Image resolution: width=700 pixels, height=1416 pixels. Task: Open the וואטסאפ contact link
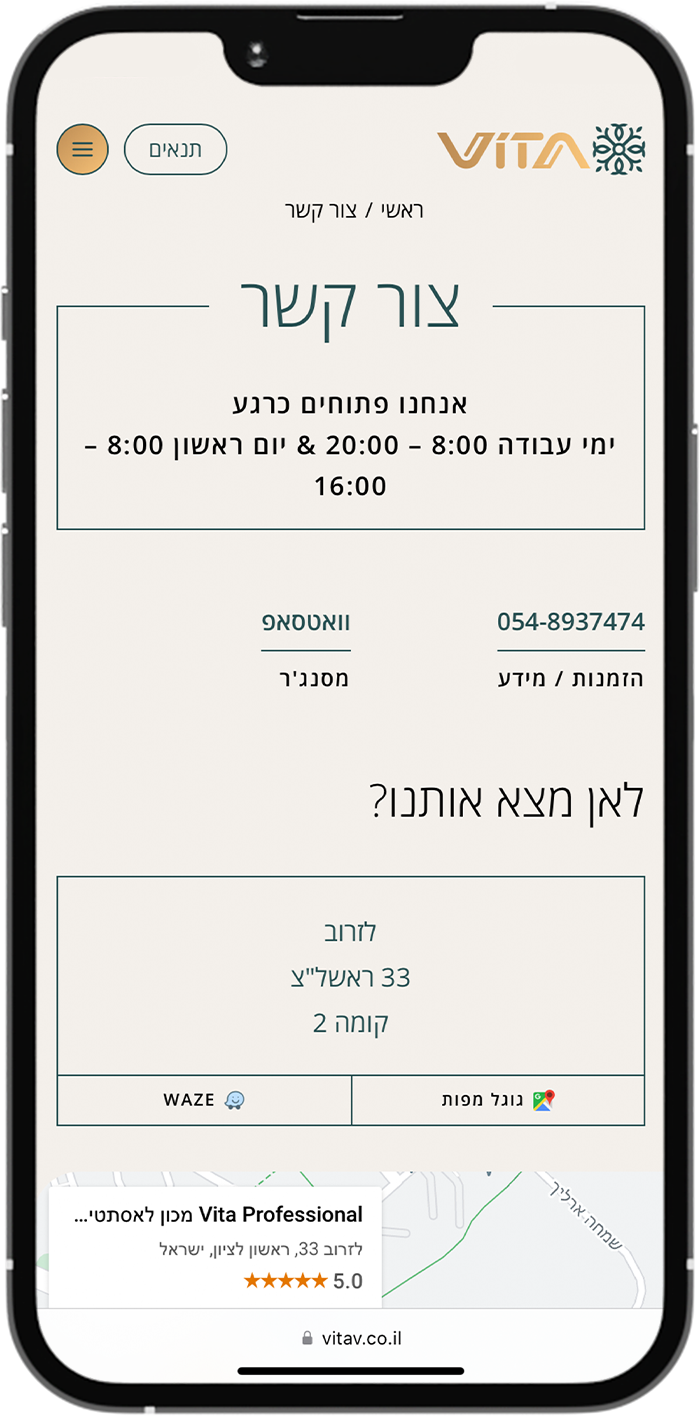pyautogui.click(x=306, y=622)
